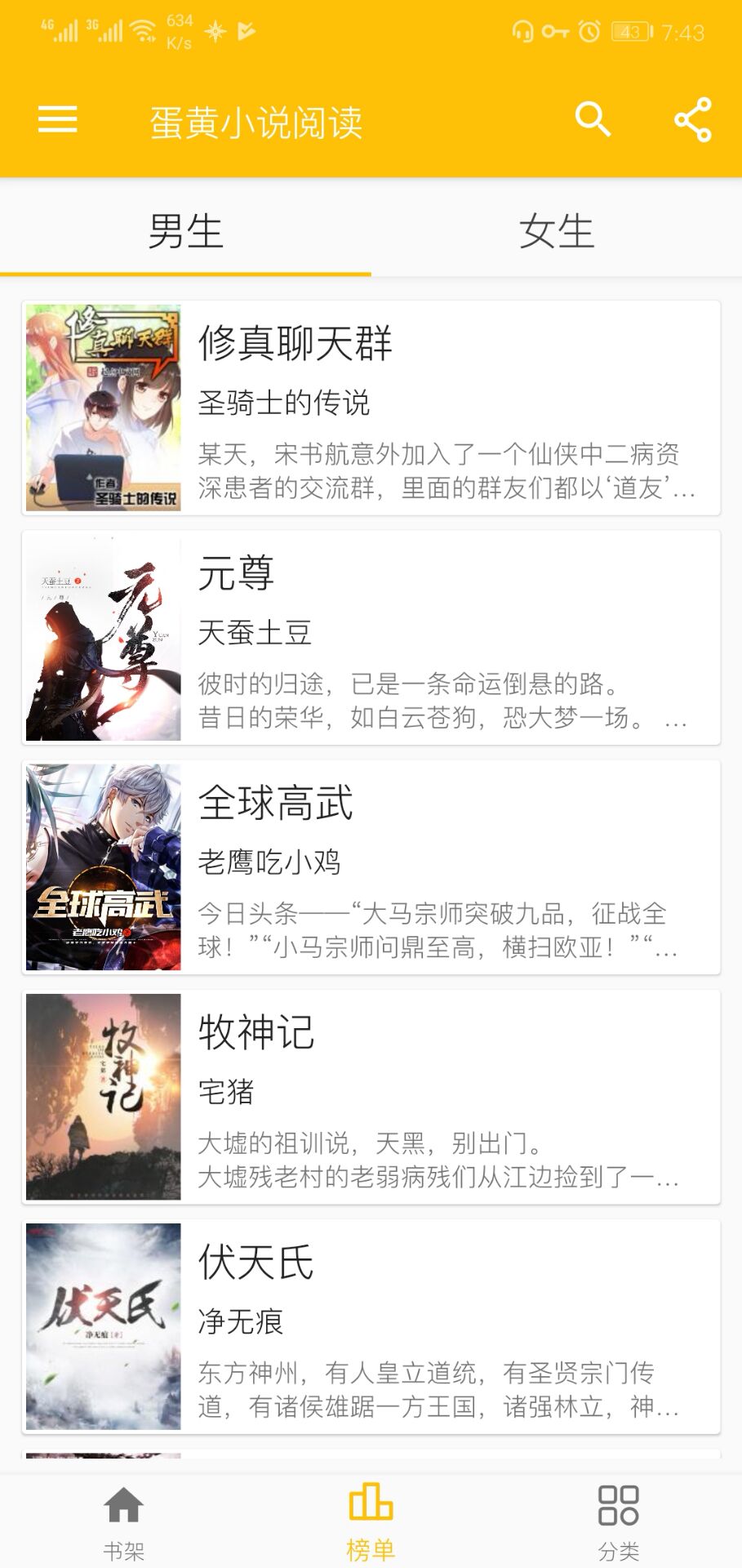Open the navigation drawer menu
The image size is (742, 1568).
[x=56, y=119]
